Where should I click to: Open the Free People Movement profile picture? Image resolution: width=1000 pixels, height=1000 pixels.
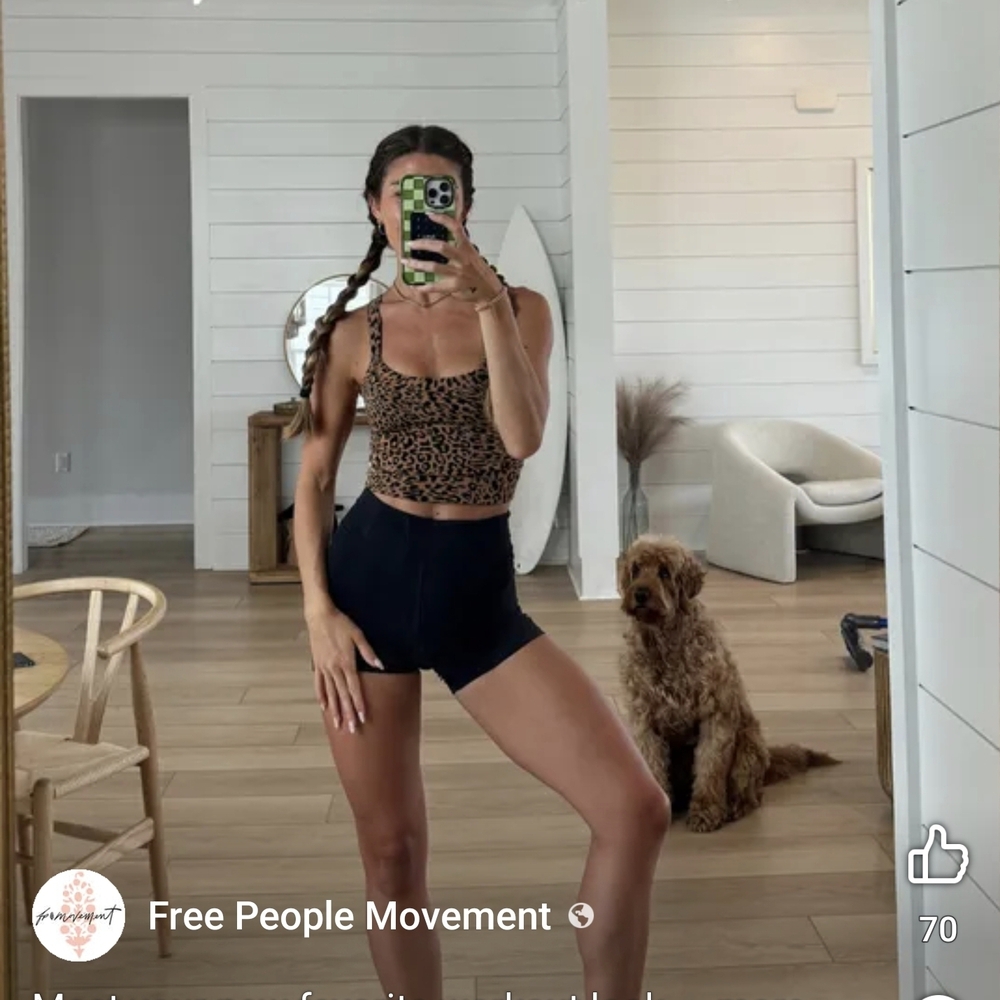click(x=78, y=915)
